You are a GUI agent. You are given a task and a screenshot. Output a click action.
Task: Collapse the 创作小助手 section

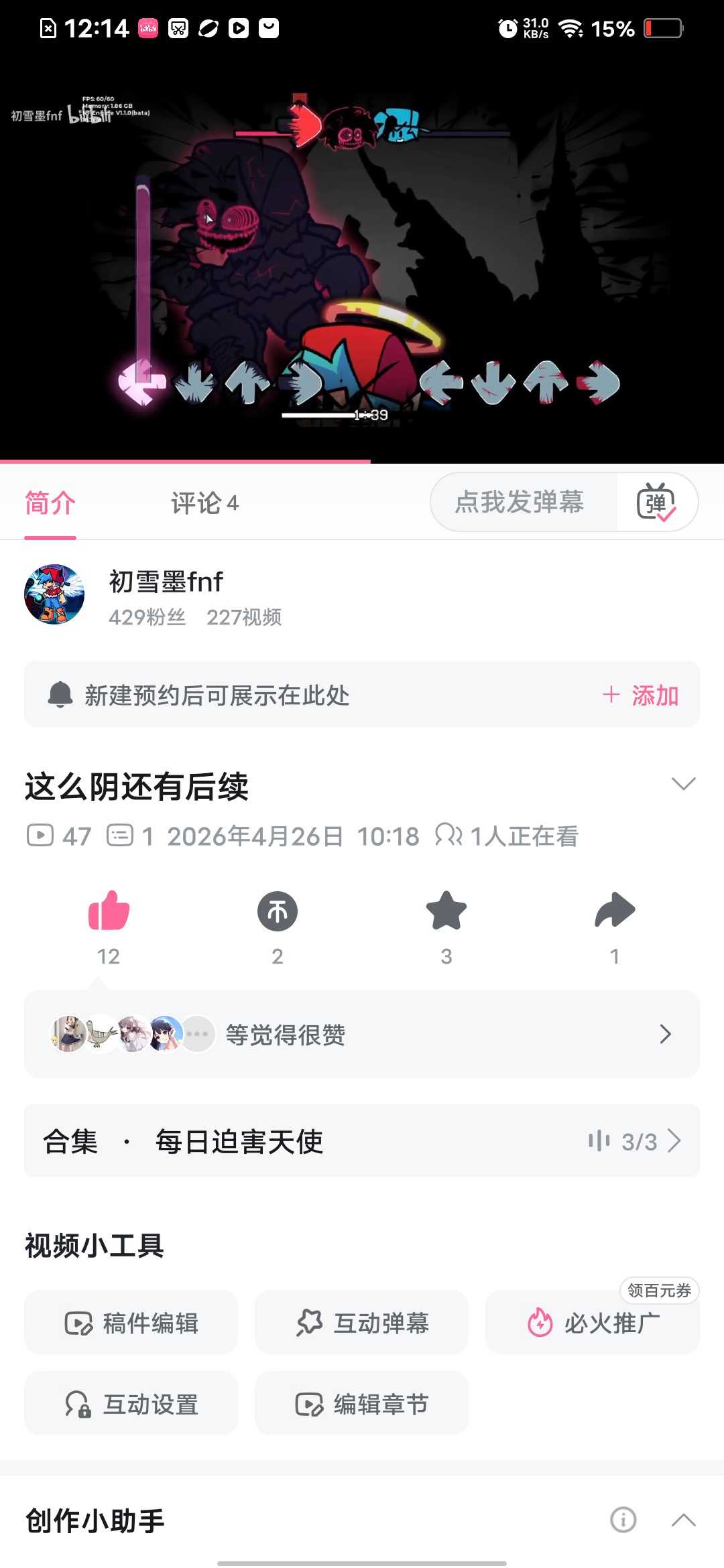(x=683, y=1520)
